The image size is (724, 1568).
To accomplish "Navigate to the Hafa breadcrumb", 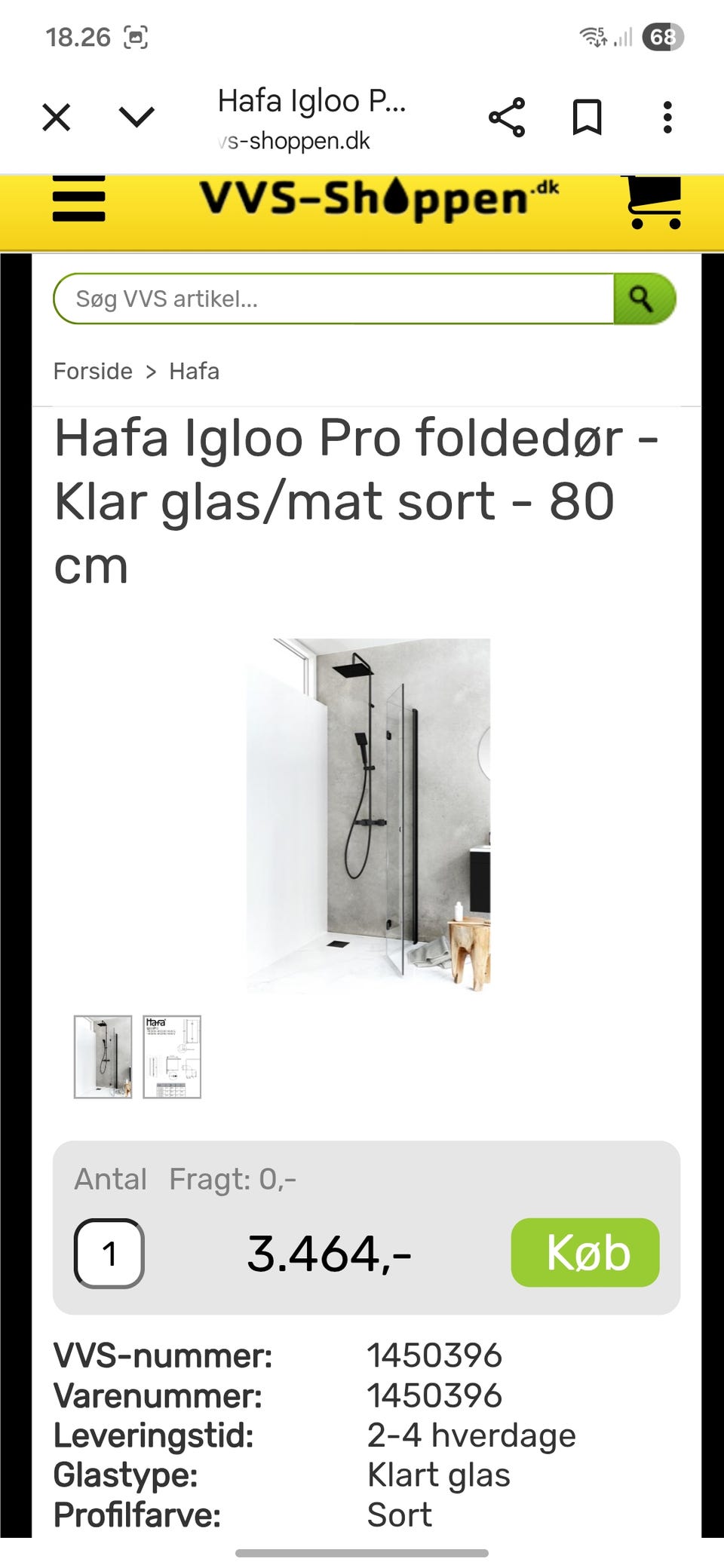I will pos(195,370).
